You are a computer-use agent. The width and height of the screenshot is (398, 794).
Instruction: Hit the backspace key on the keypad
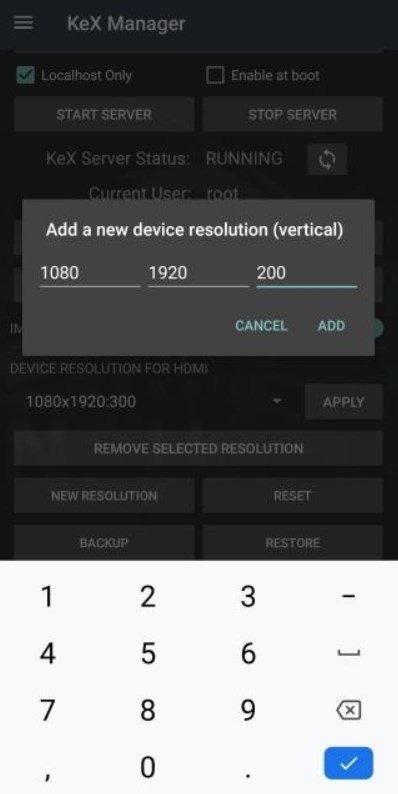pos(348,710)
